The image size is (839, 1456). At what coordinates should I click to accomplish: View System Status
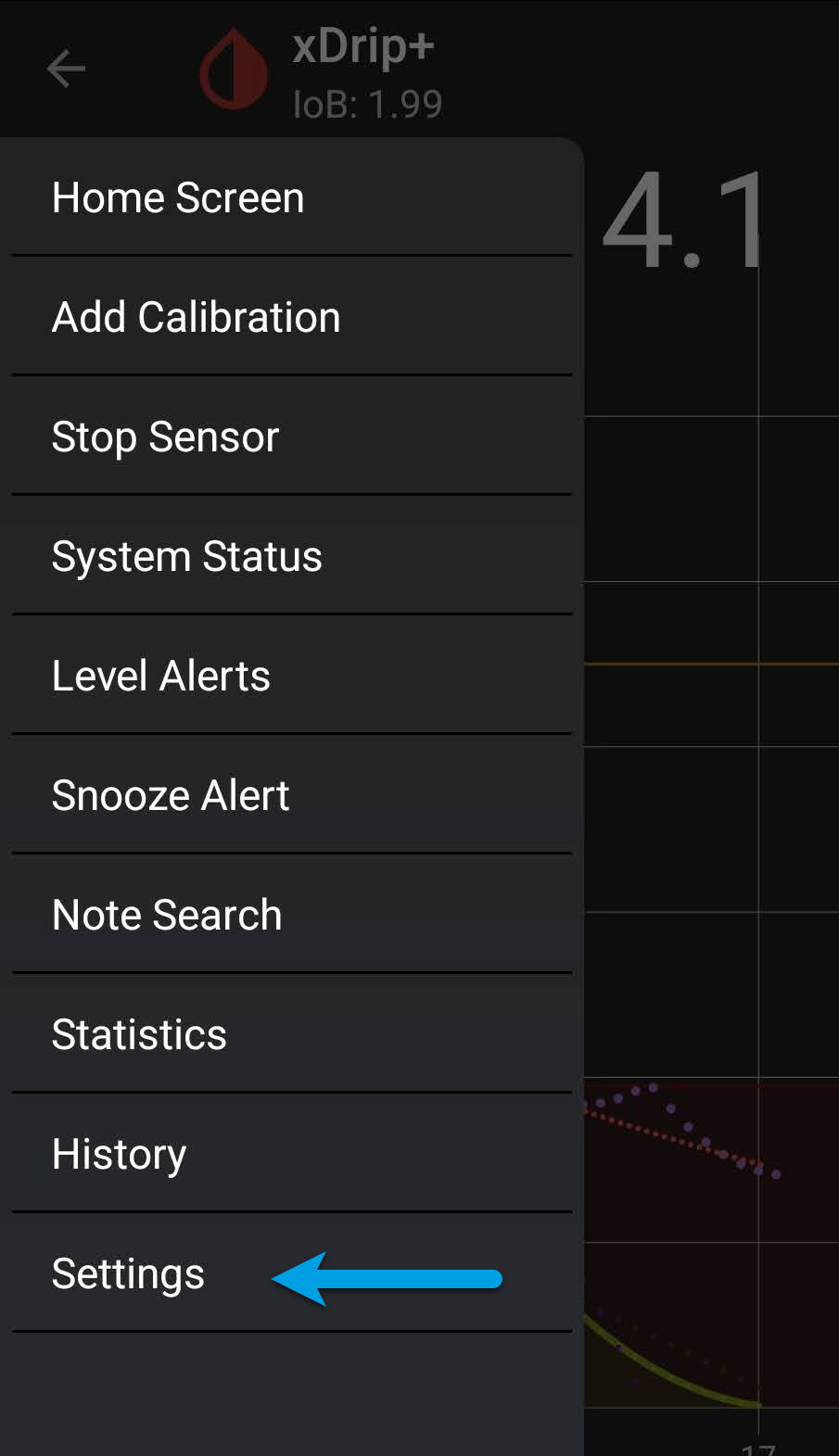point(186,556)
